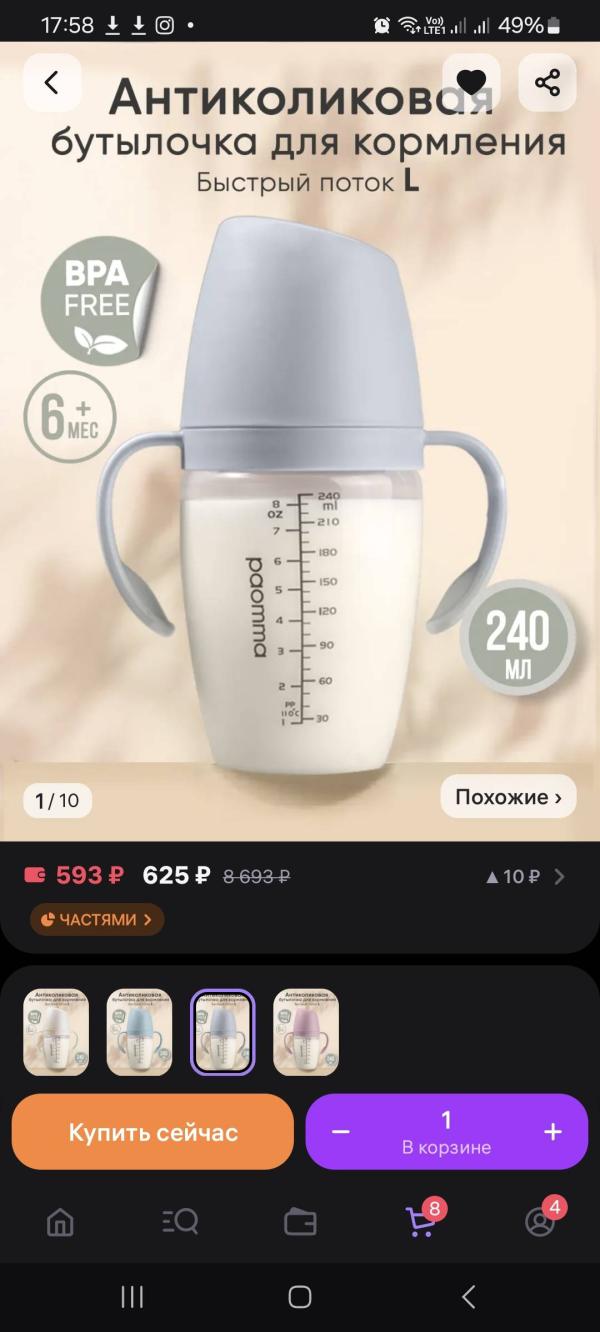Open the profile tab with 4 notifications

point(542,1220)
